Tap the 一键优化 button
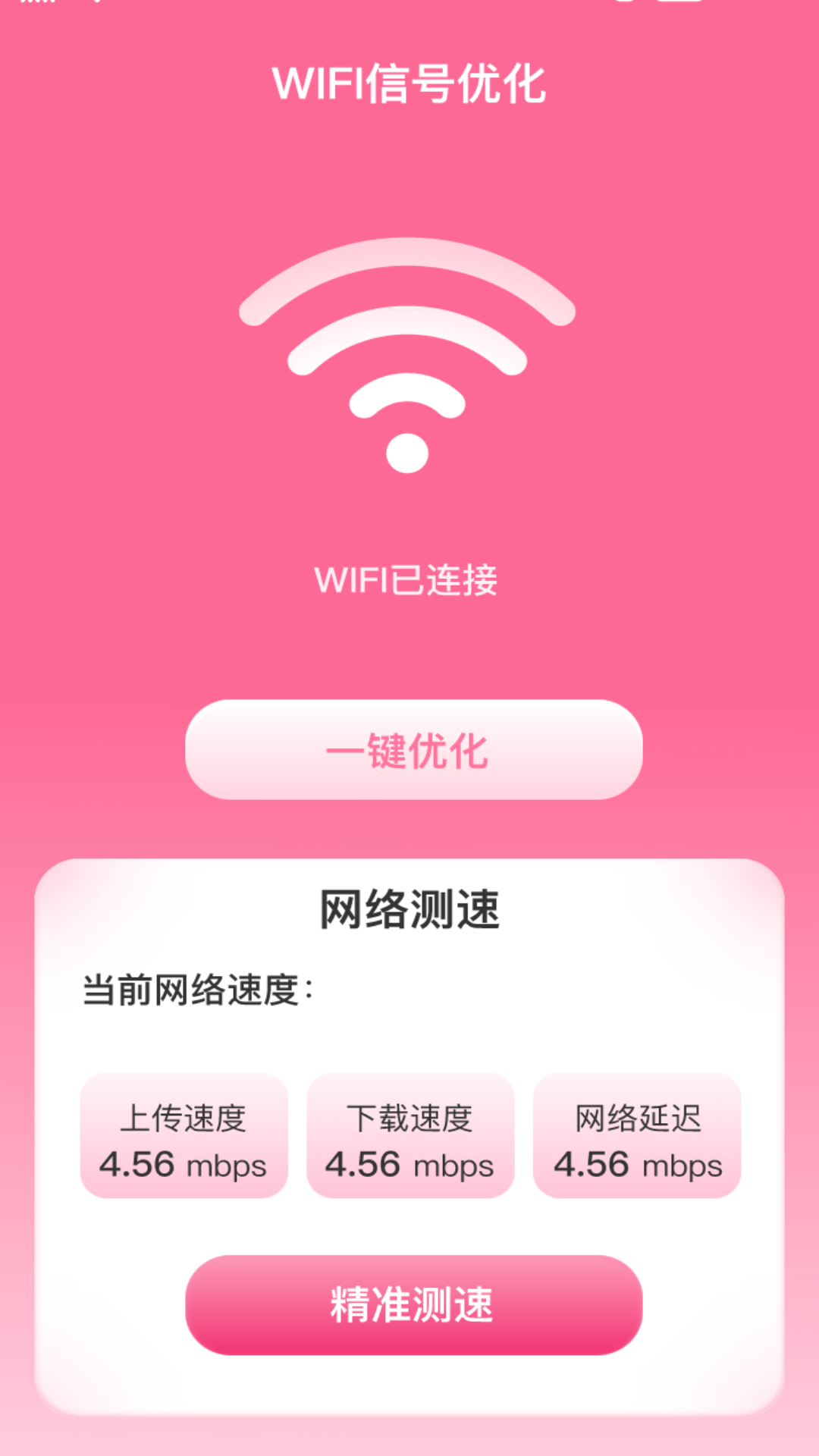The height and width of the screenshot is (1456, 819). click(414, 749)
